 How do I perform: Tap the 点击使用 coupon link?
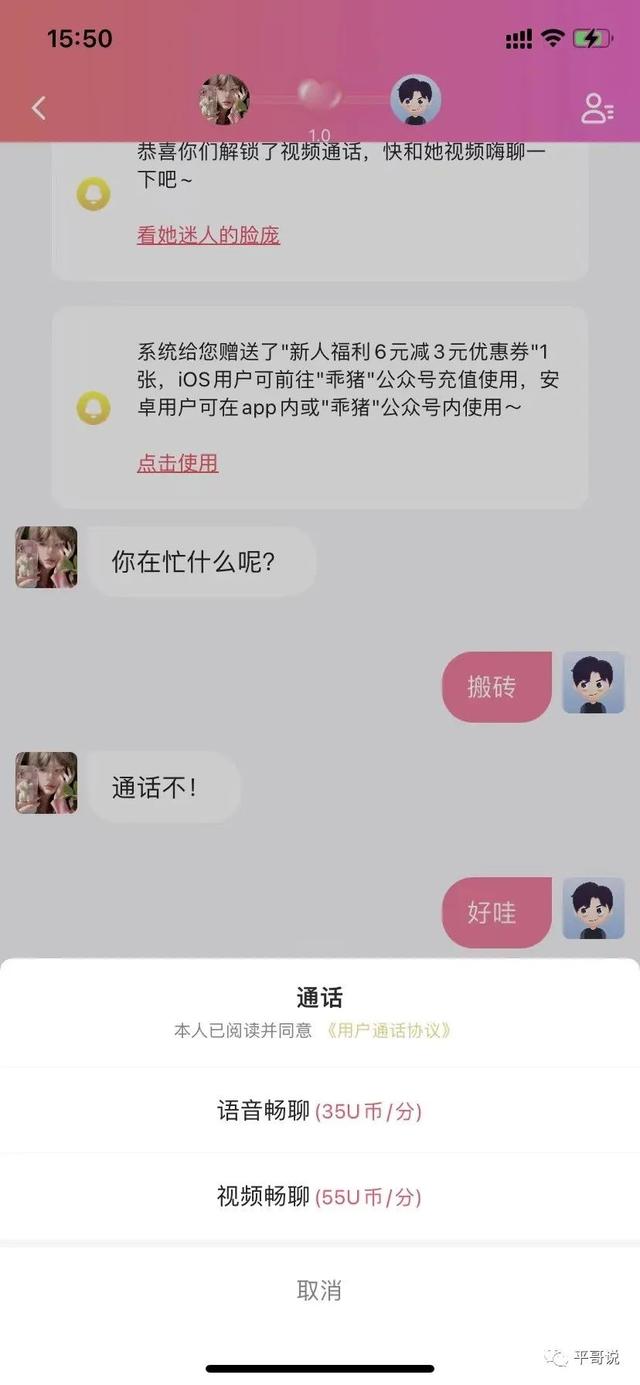tap(177, 463)
